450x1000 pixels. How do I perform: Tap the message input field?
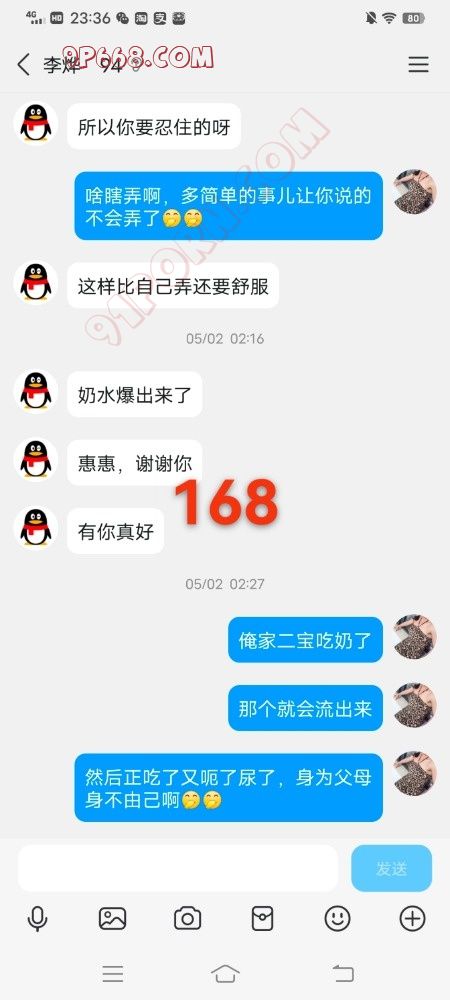coord(178,868)
